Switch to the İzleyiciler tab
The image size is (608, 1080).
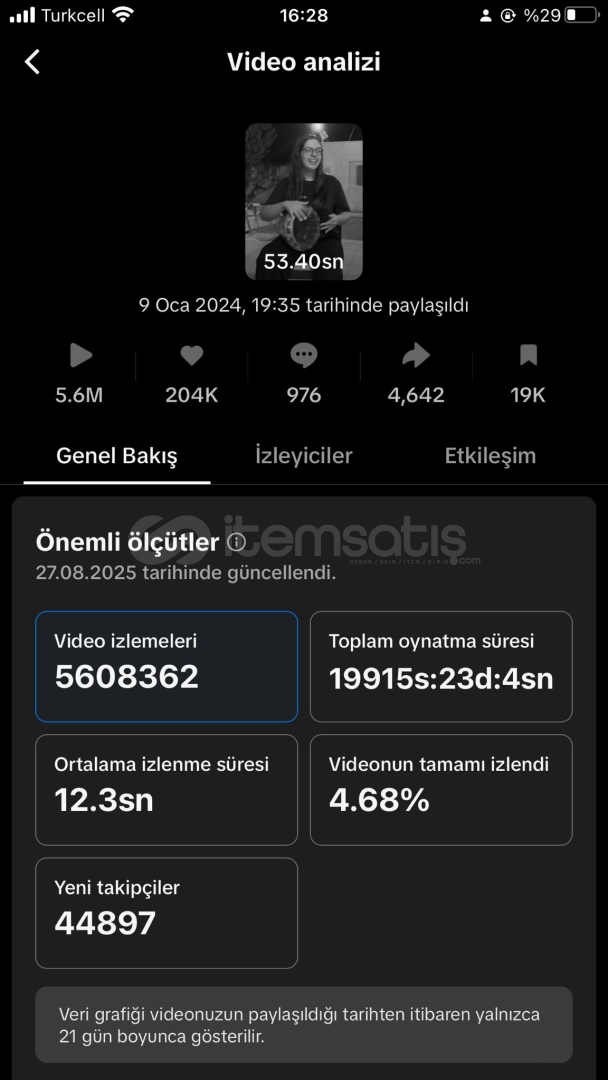click(304, 456)
